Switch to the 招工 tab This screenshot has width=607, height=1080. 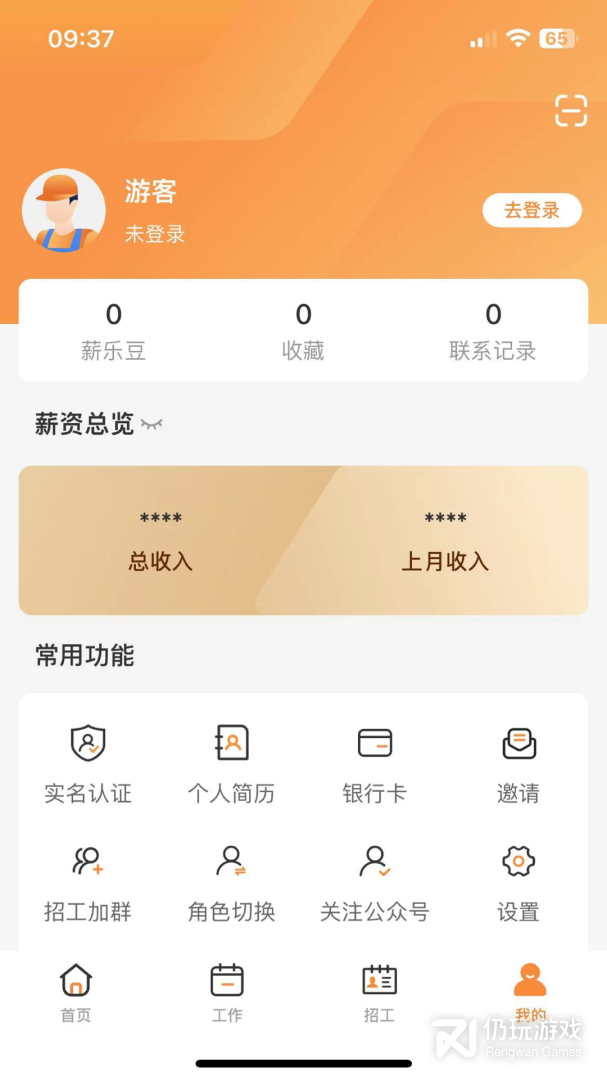click(379, 992)
